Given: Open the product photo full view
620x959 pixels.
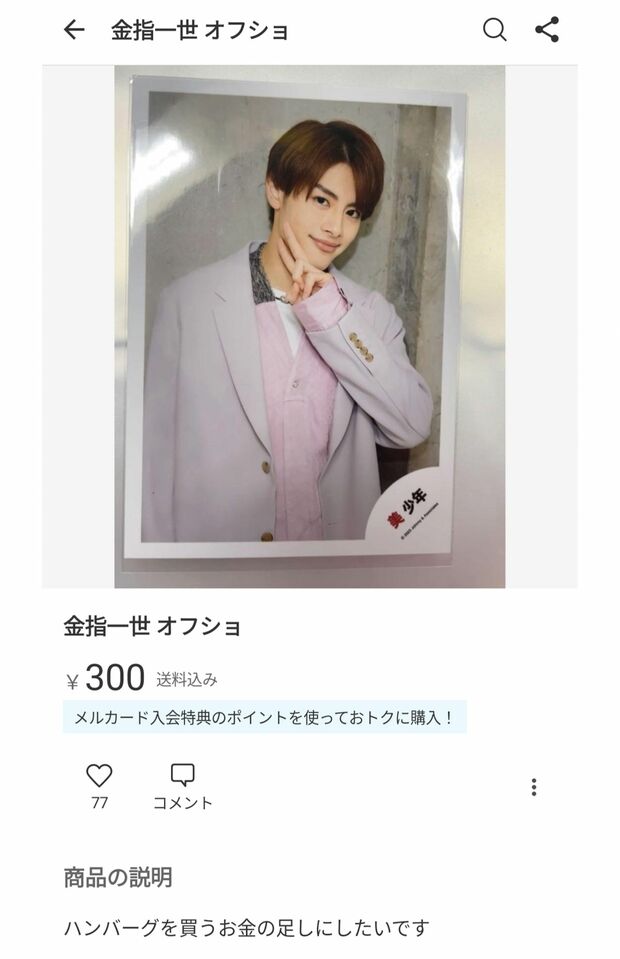Looking at the screenshot, I should point(309,326).
